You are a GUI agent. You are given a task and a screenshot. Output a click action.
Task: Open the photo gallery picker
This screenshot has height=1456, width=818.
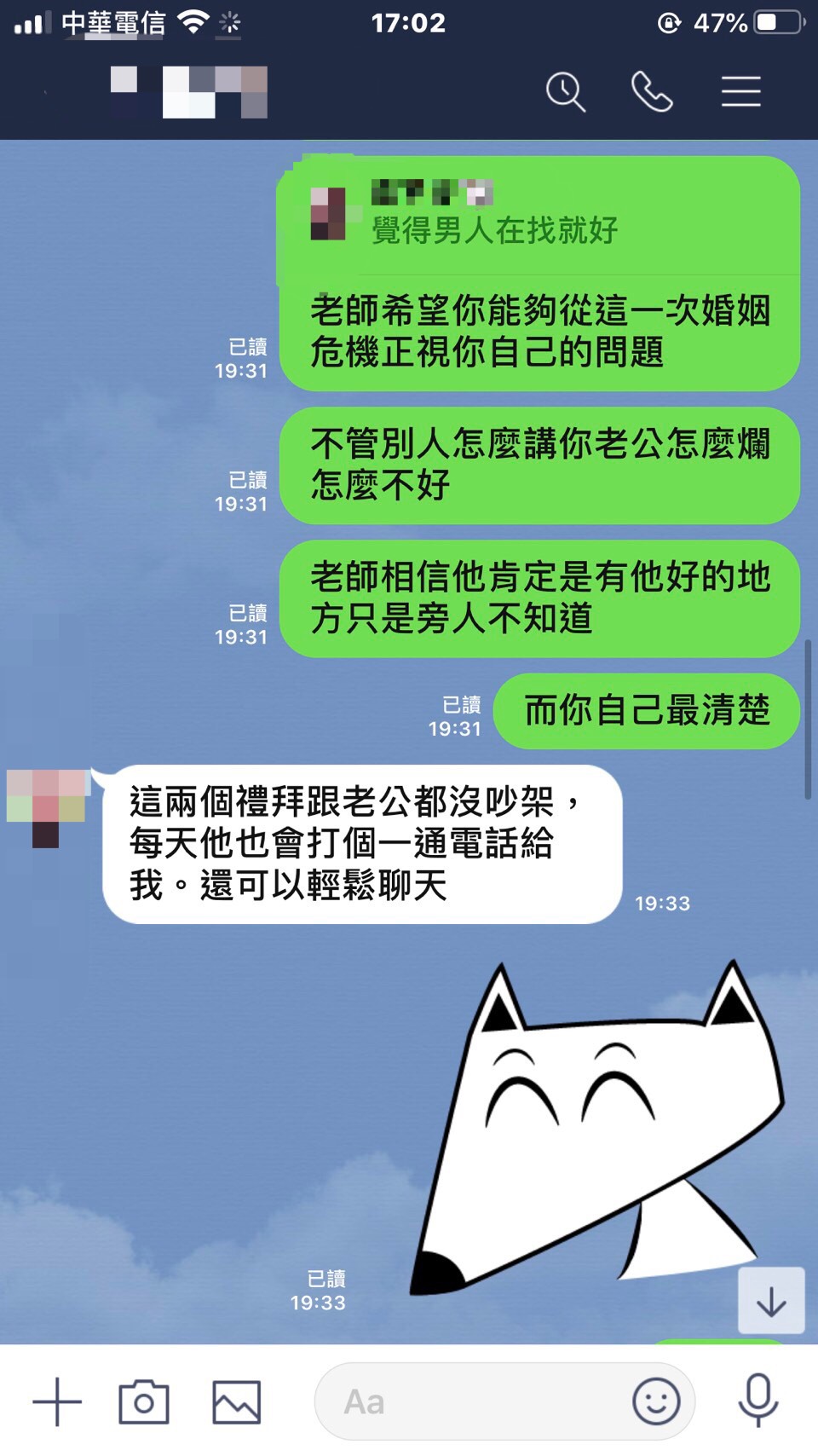pos(236,1402)
